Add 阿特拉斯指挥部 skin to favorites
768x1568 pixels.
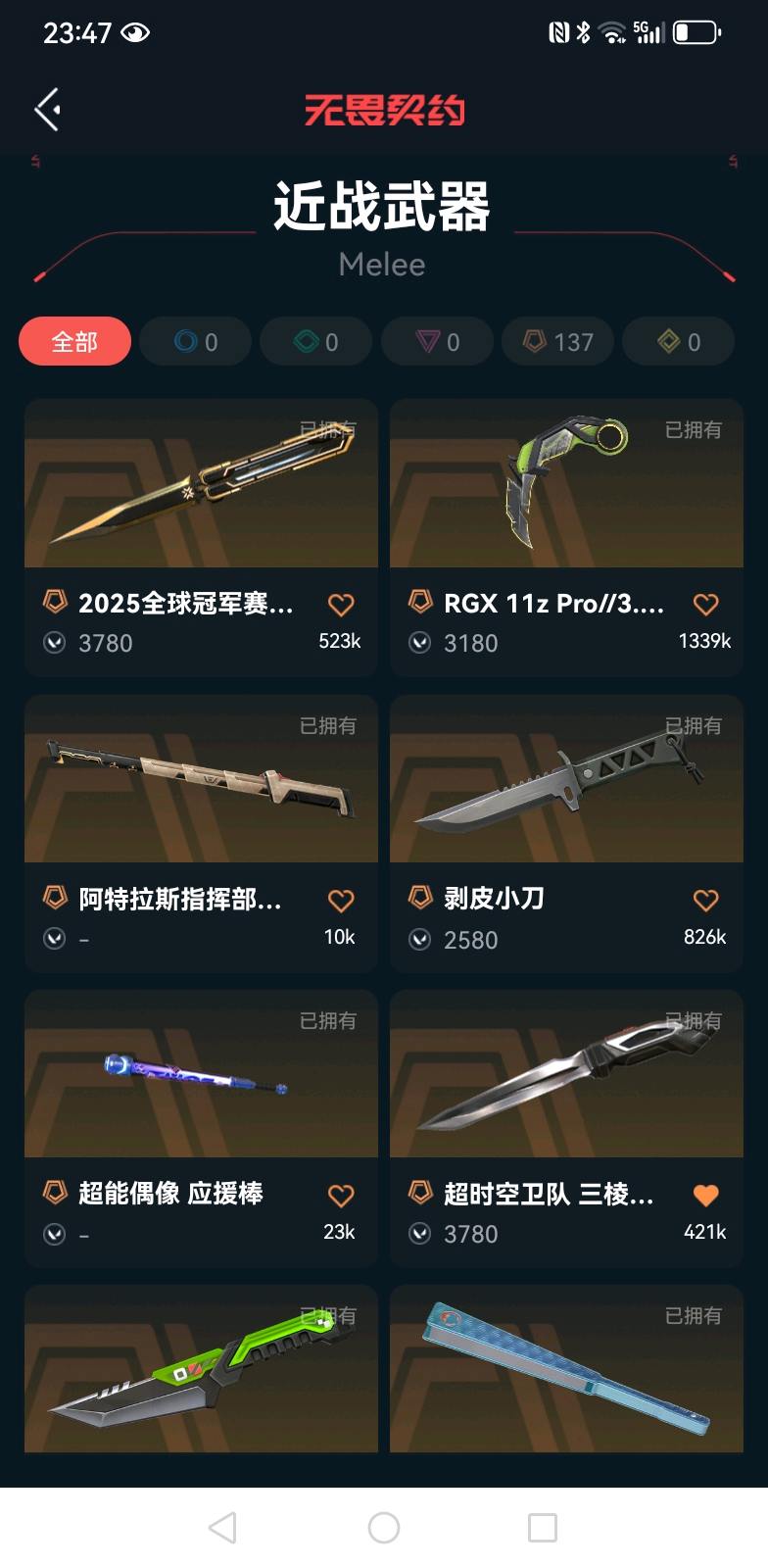(341, 900)
